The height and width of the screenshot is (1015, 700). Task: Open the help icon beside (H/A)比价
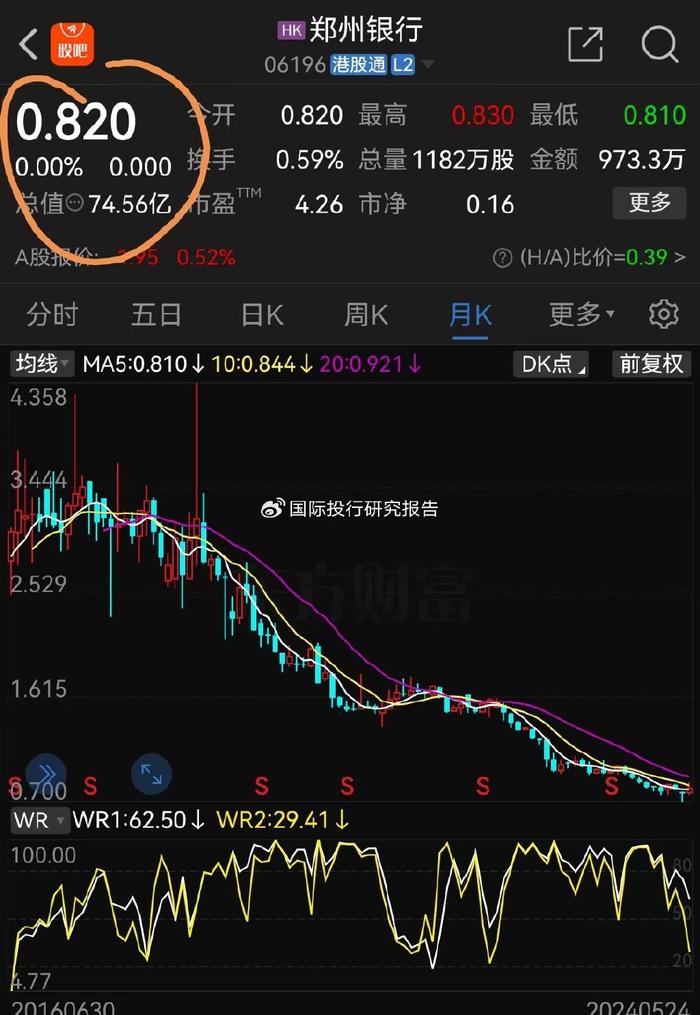[503, 258]
